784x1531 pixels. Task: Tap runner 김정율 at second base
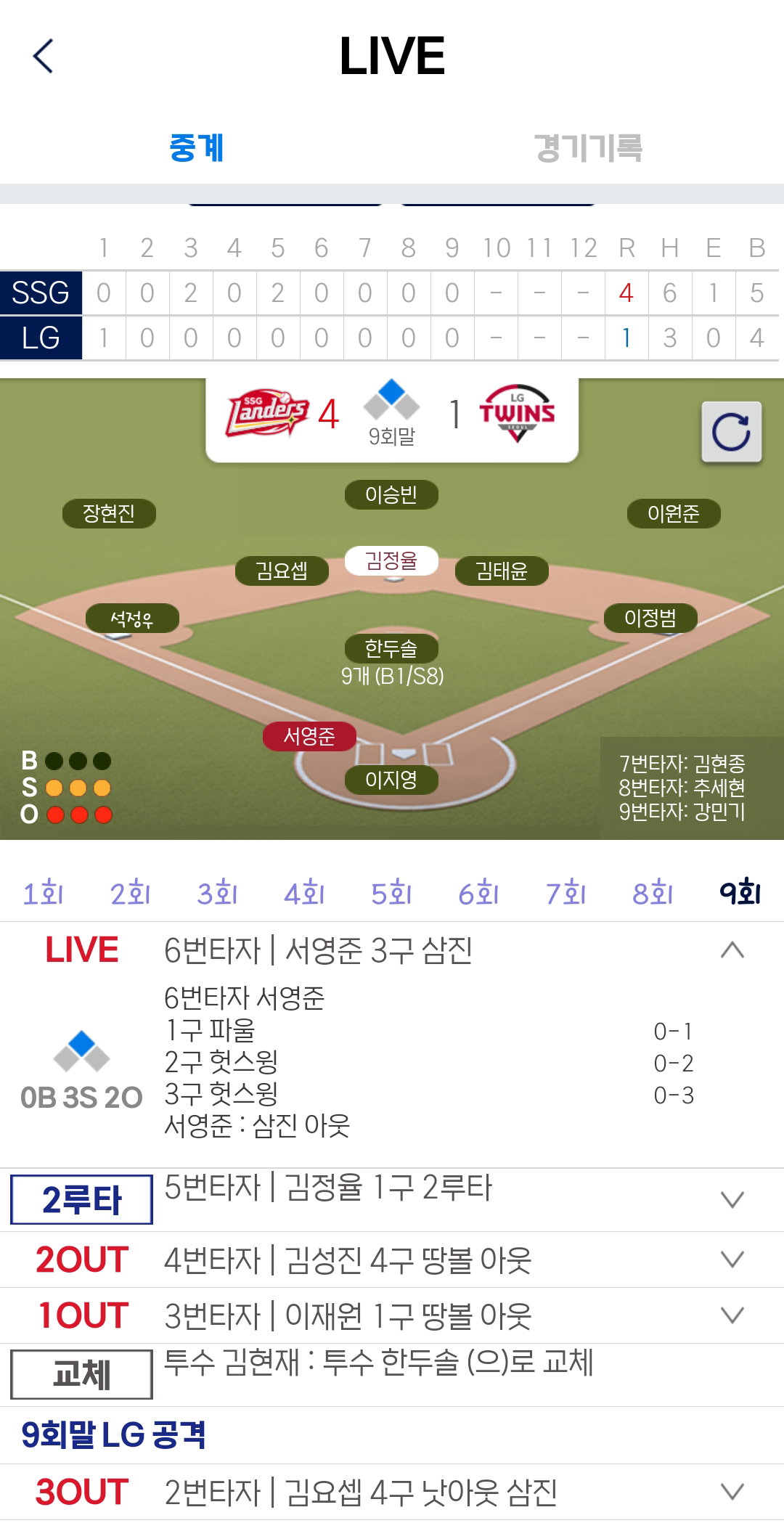point(391,560)
